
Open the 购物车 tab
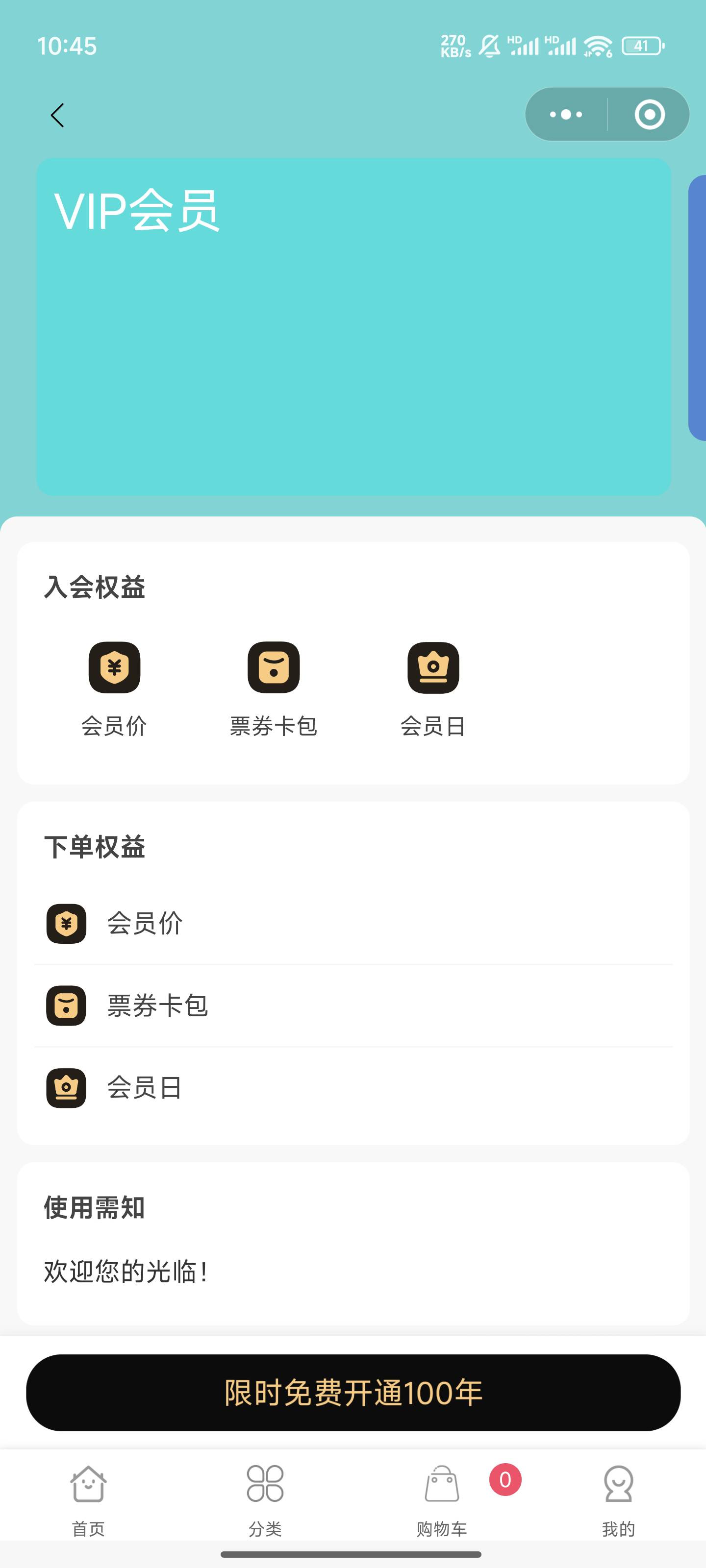tap(442, 1501)
